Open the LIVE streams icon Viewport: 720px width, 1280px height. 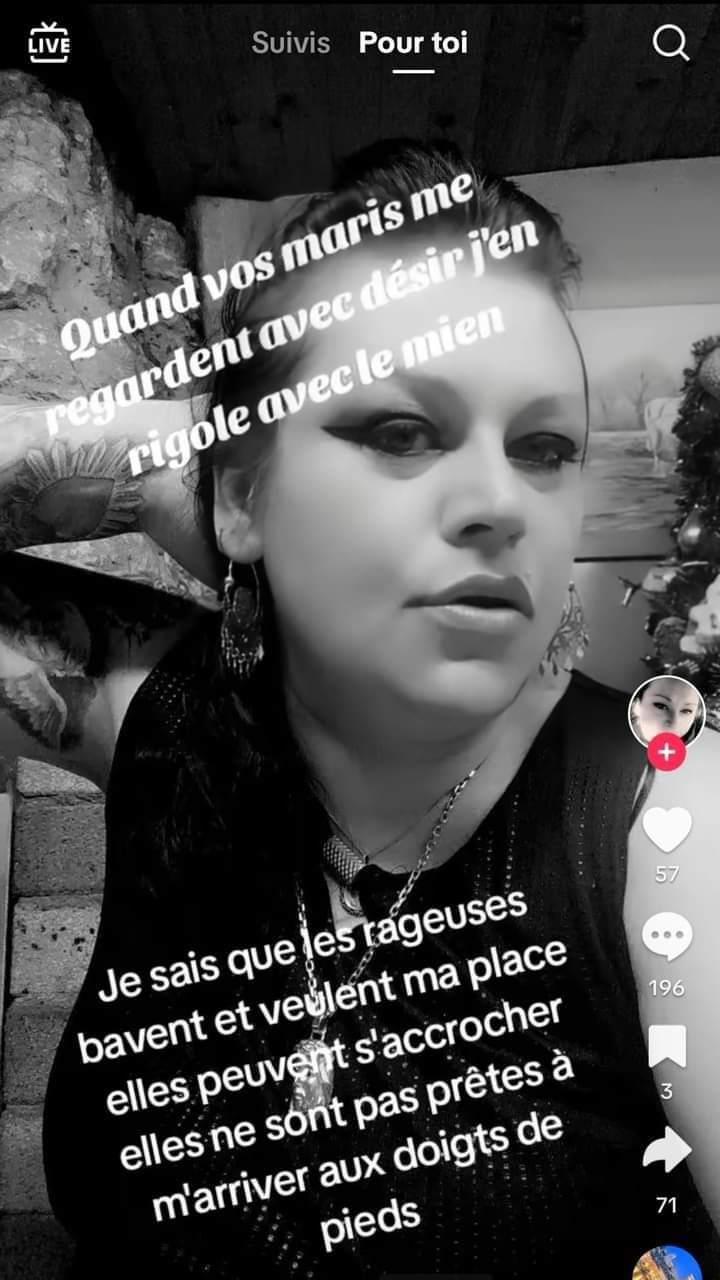(49, 43)
